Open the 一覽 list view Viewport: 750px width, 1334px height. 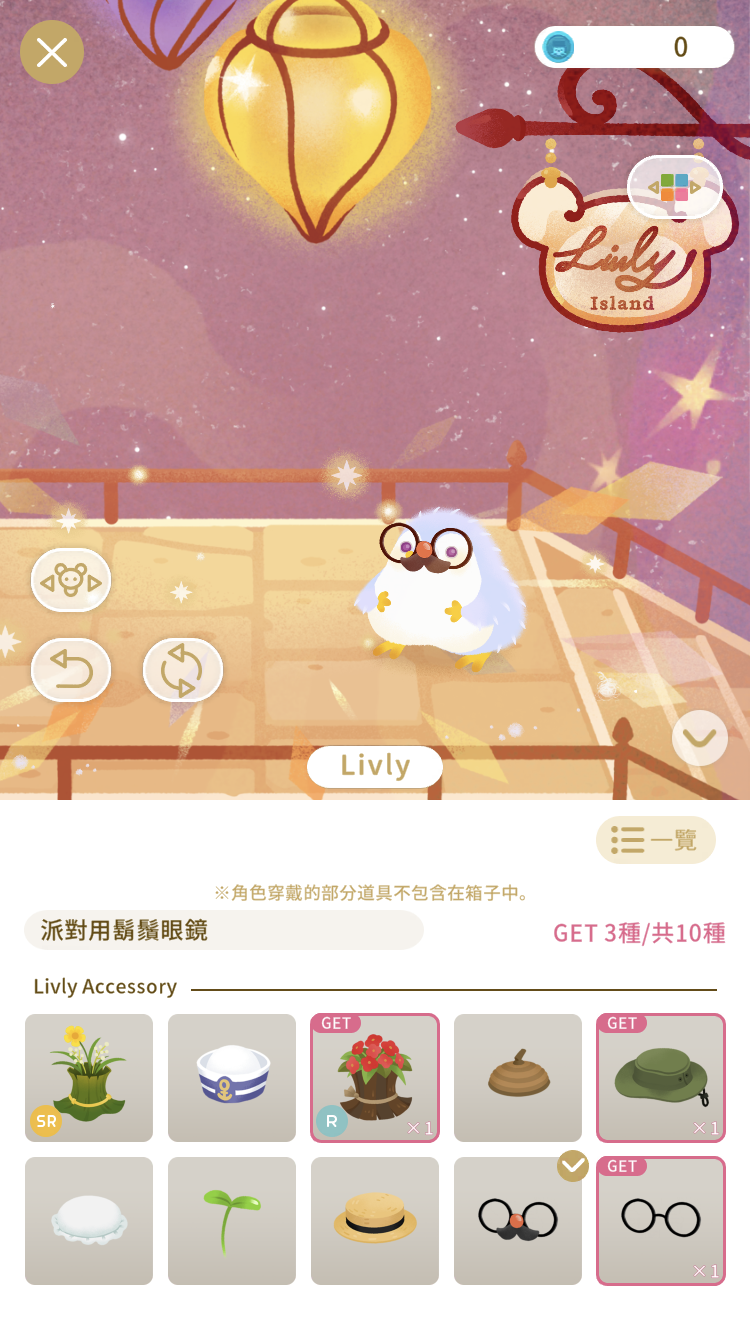(x=656, y=840)
